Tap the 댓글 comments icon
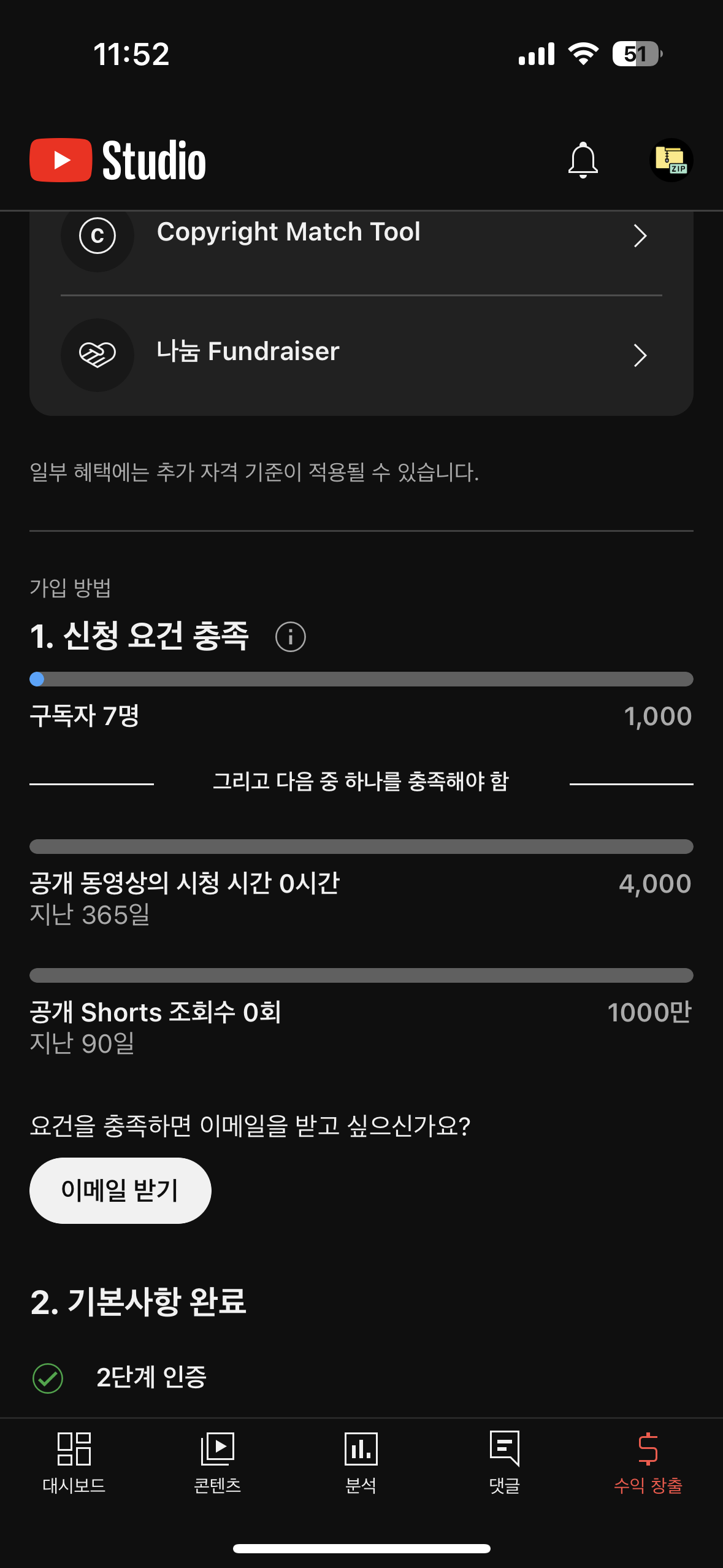This screenshot has width=723, height=1568. coord(504,1448)
